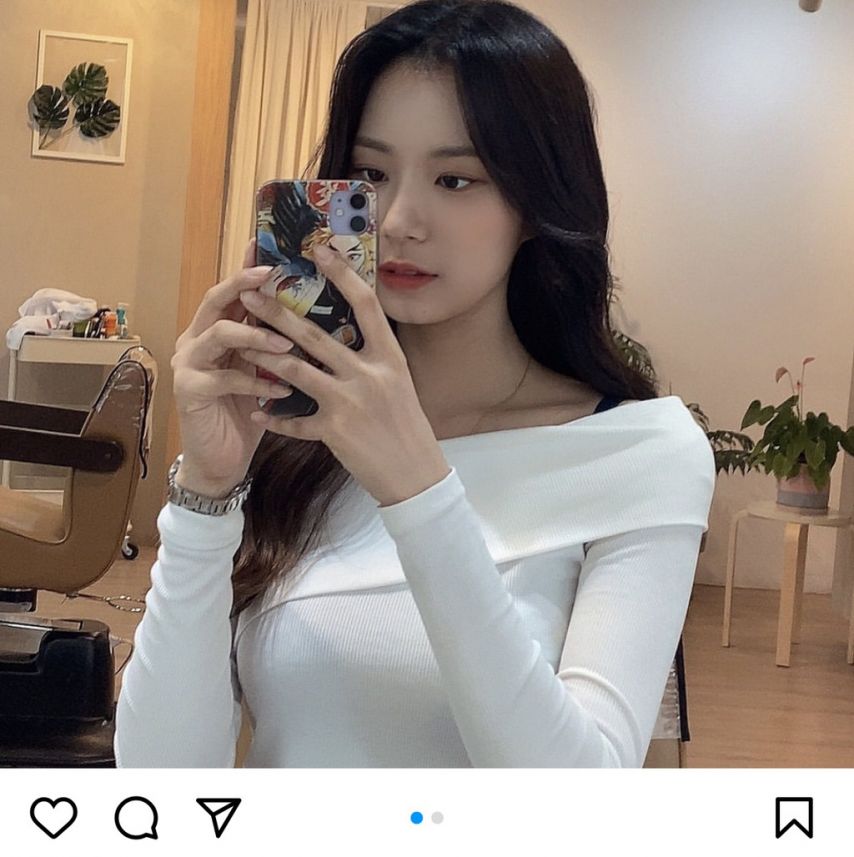
Task: Like this post with the heart icon
Action: 53,817
